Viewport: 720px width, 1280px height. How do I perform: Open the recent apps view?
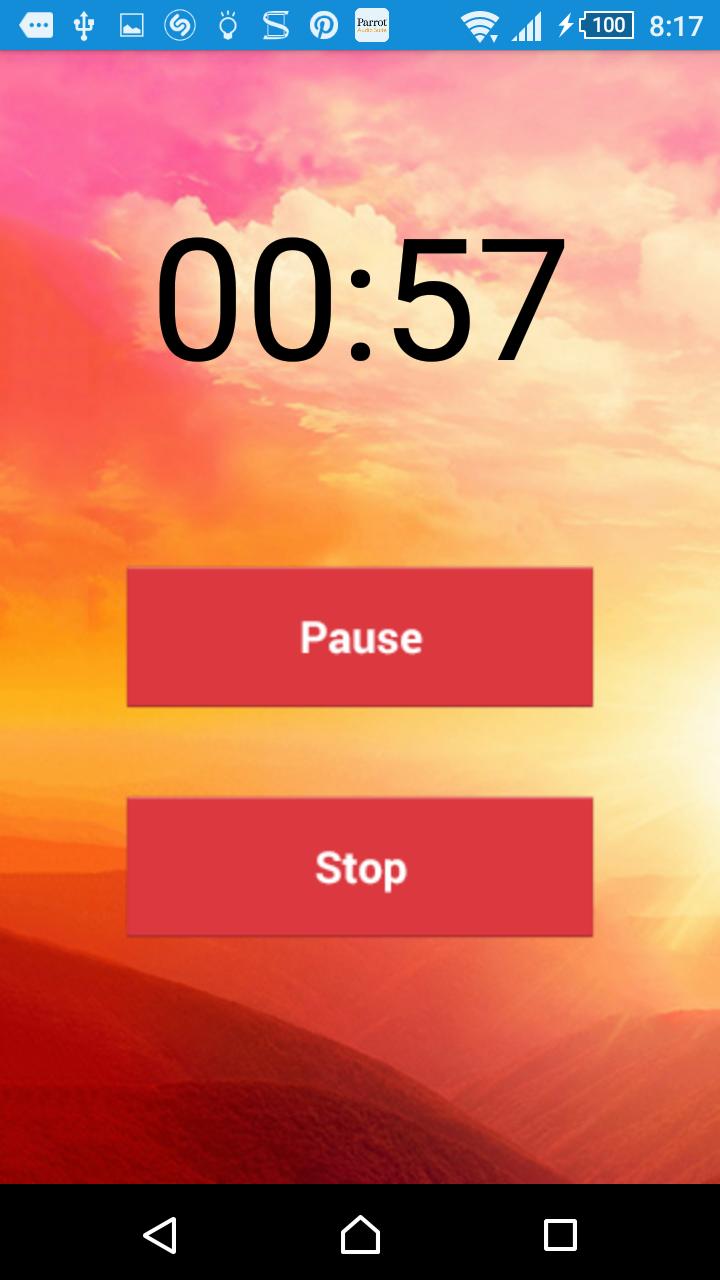(x=560, y=1235)
